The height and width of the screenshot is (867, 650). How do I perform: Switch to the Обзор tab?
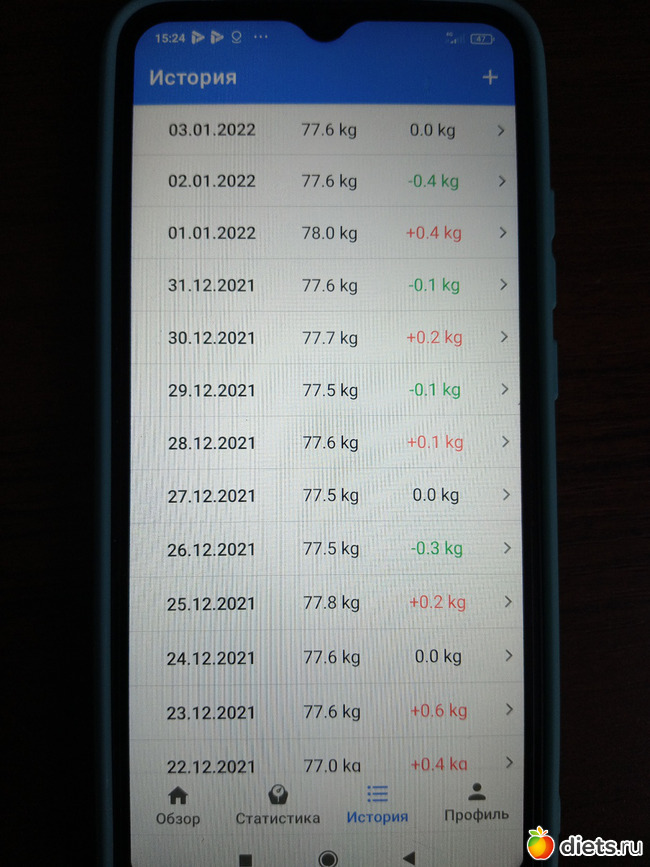tap(178, 805)
